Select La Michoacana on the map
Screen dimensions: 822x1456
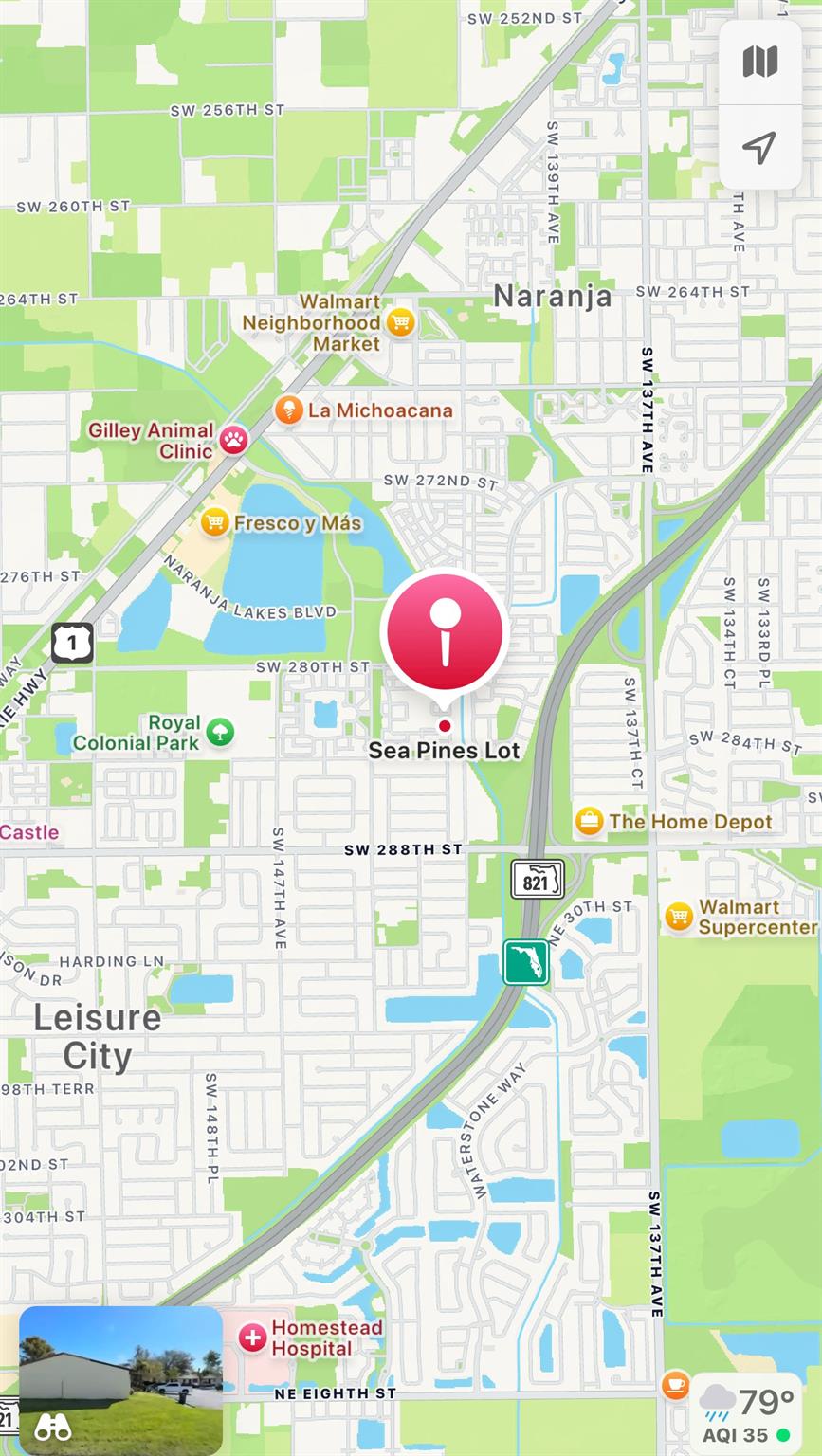288,410
